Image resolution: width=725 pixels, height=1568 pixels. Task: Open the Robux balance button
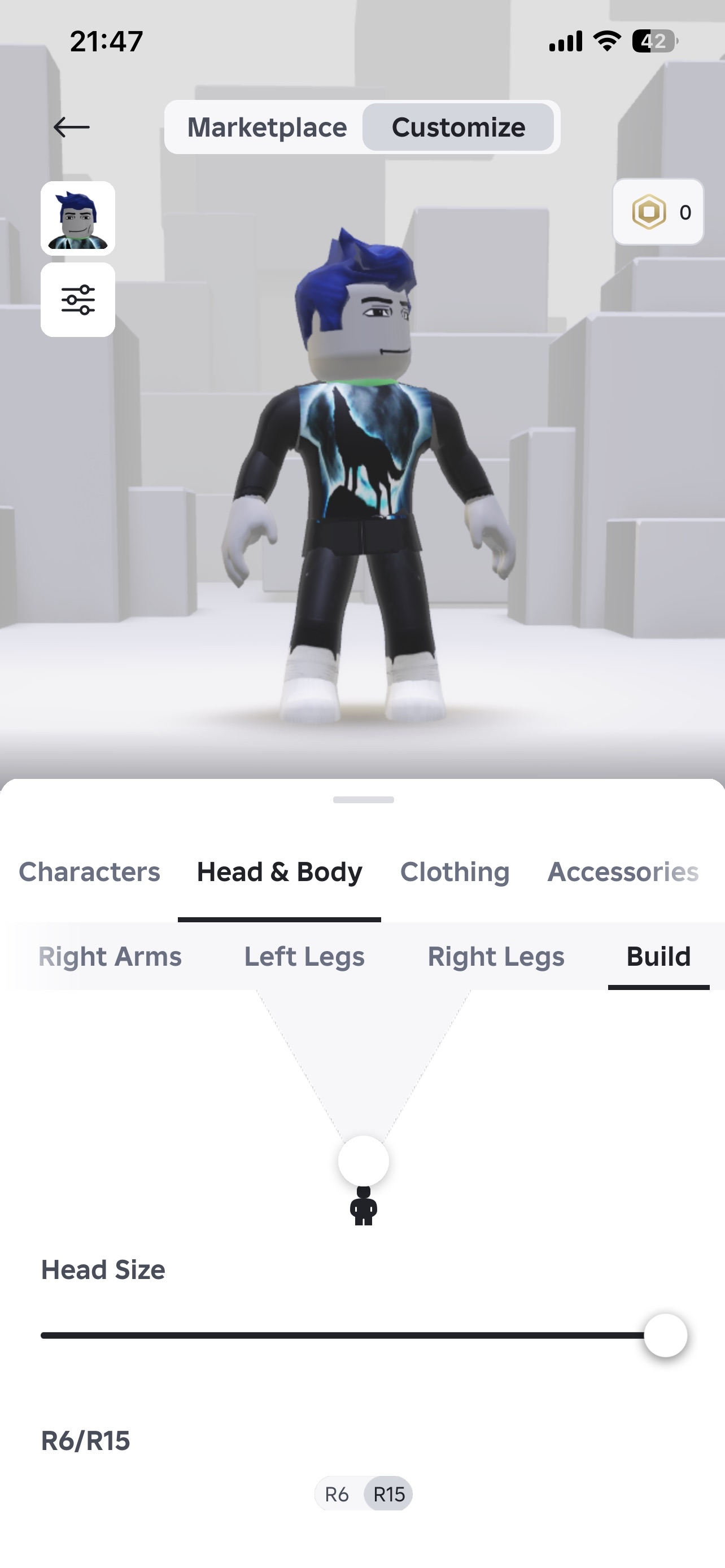[x=658, y=212]
